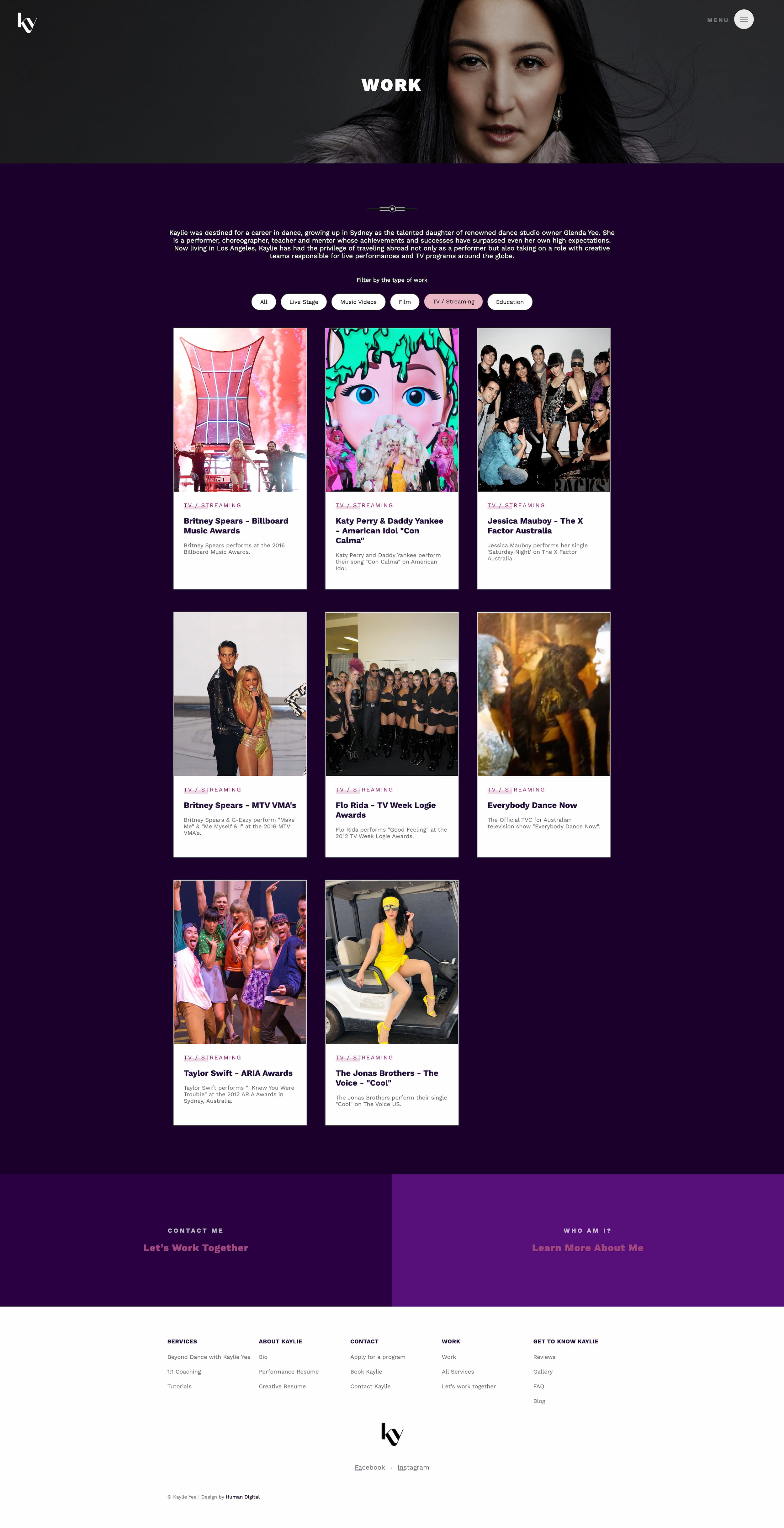
Task: Show only Film work
Action: (x=405, y=302)
